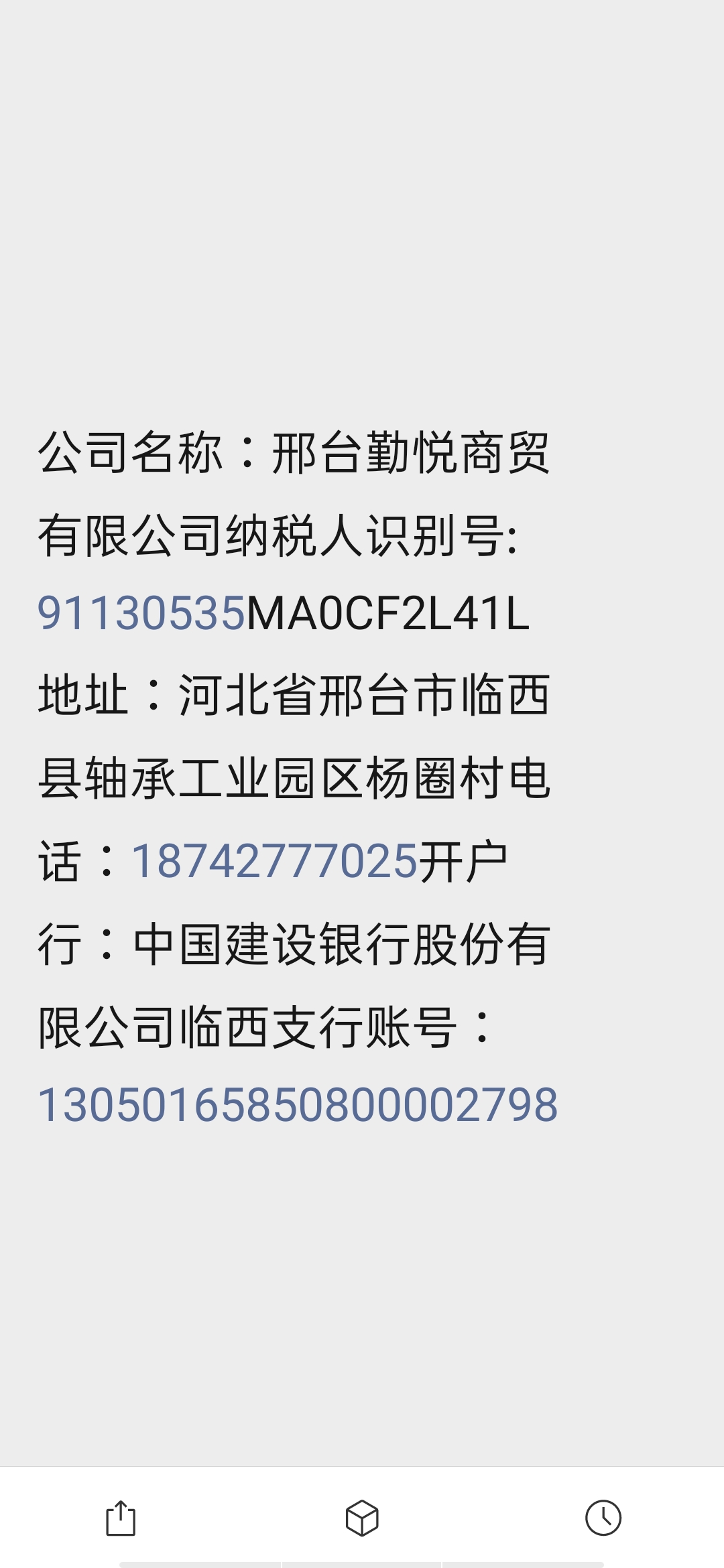724x1568 pixels.
Task: Tap the bank account number 13050165850800002798
Action: (x=298, y=1105)
